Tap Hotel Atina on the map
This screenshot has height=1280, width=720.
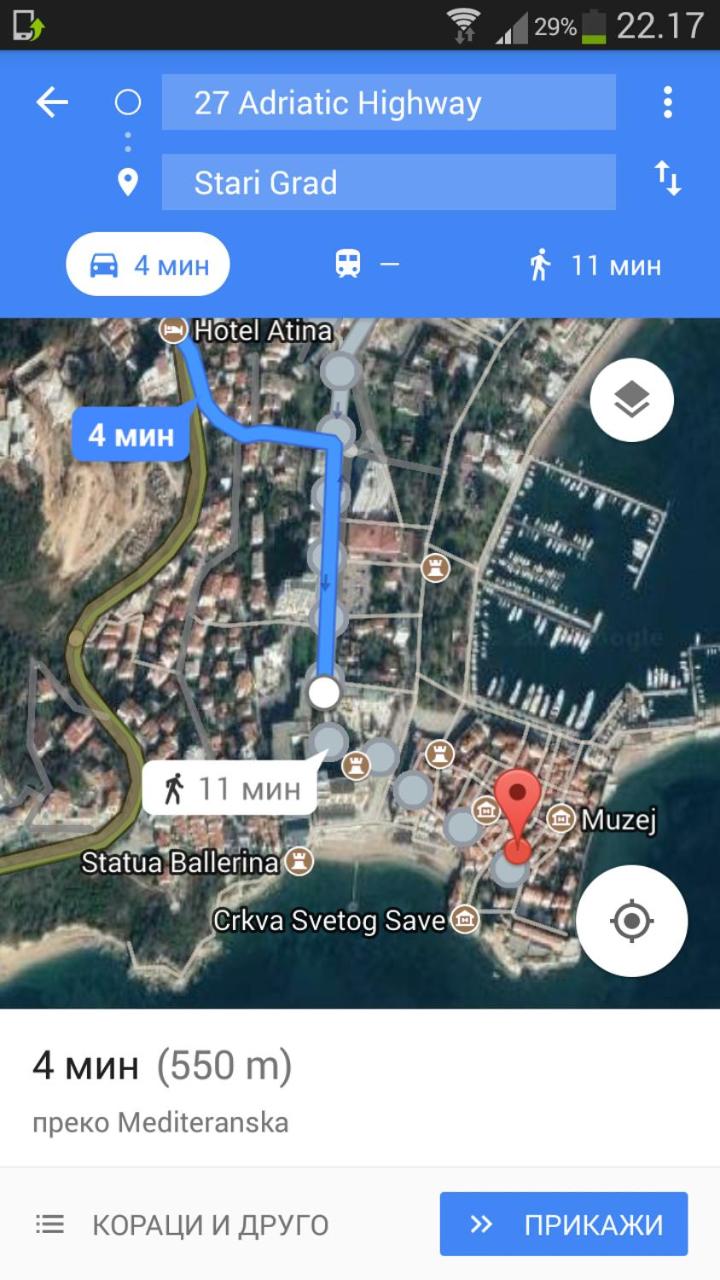[x=246, y=329]
